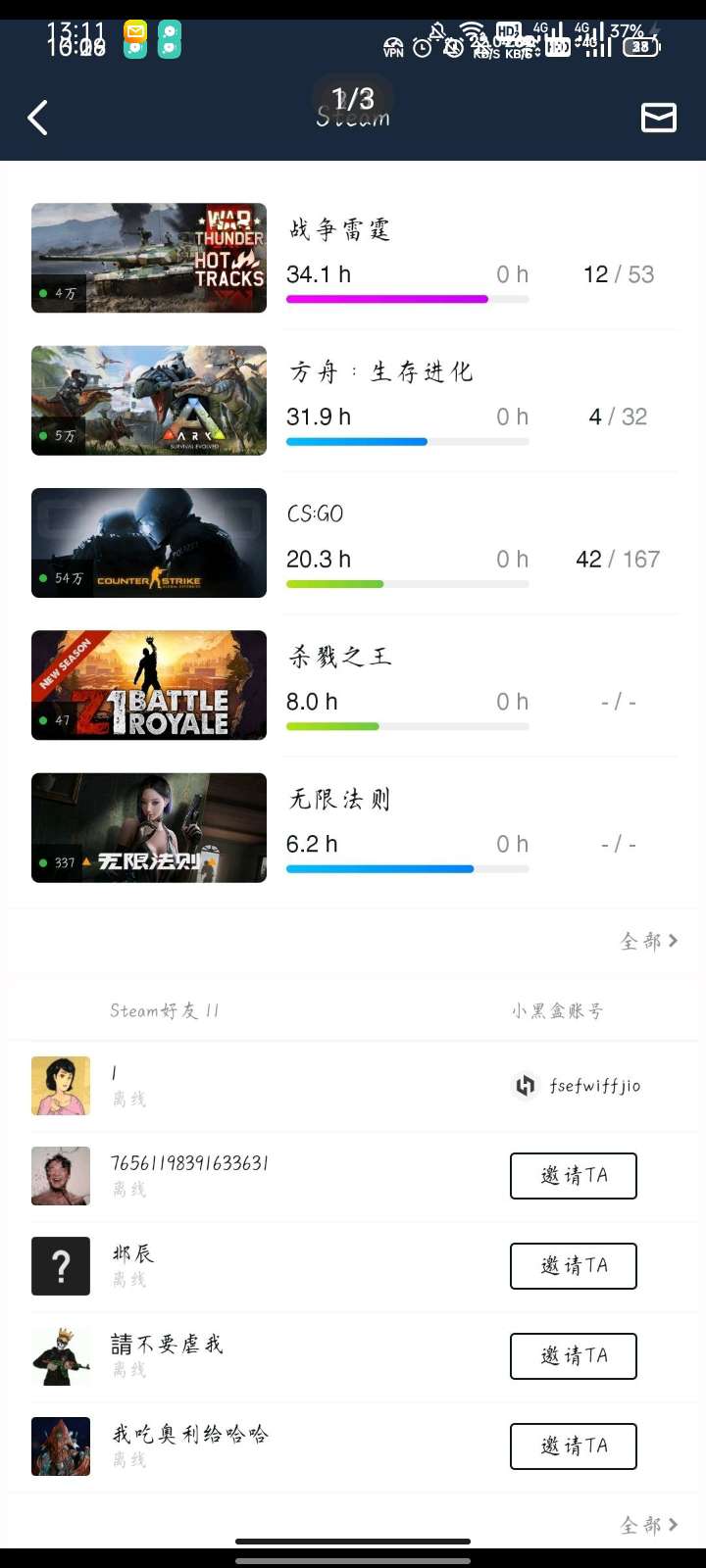The image size is (706, 1568).
Task: View all Steam friends via bottom 全部
Action: (x=649, y=1525)
